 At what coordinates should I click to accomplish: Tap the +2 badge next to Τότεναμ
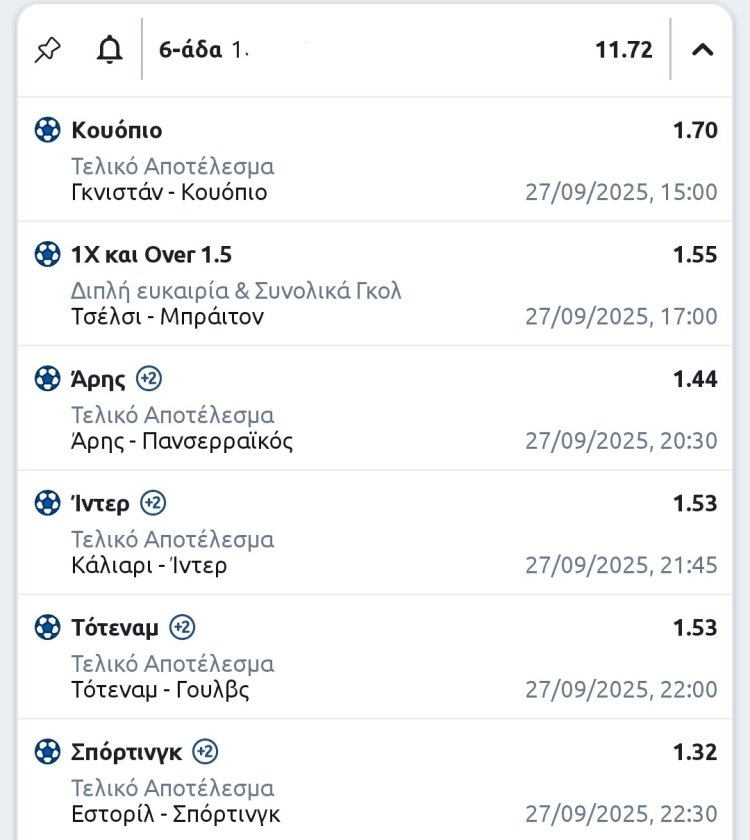[x=182, y=628]
